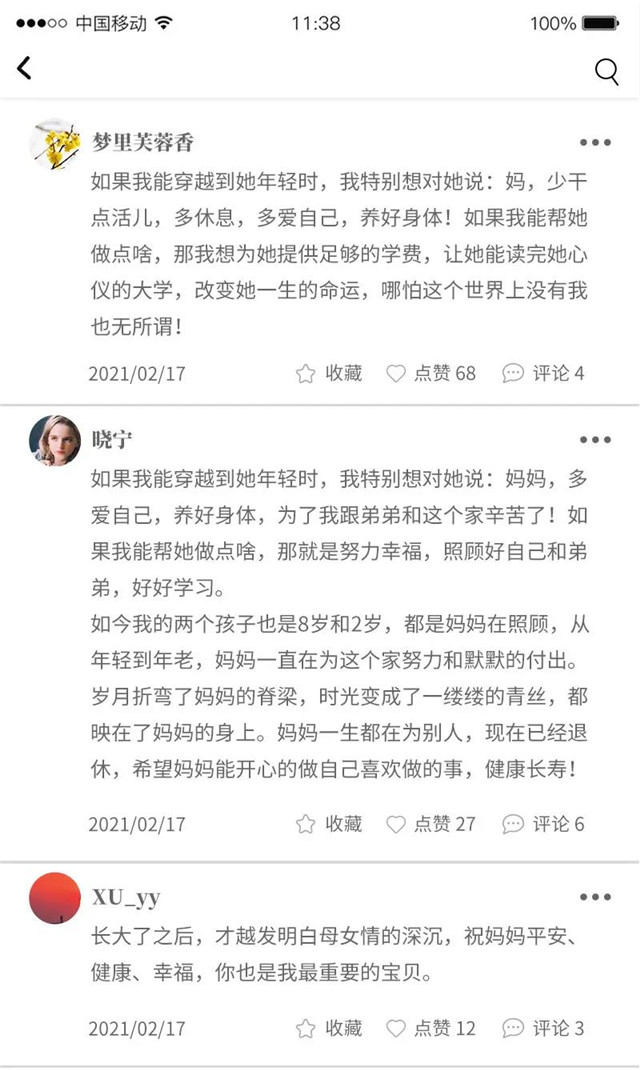This screenshot has height=1070, width=640.
Task: Like 梦里芙蓉香's post with 68 likes
Action: tap(431, 374)
